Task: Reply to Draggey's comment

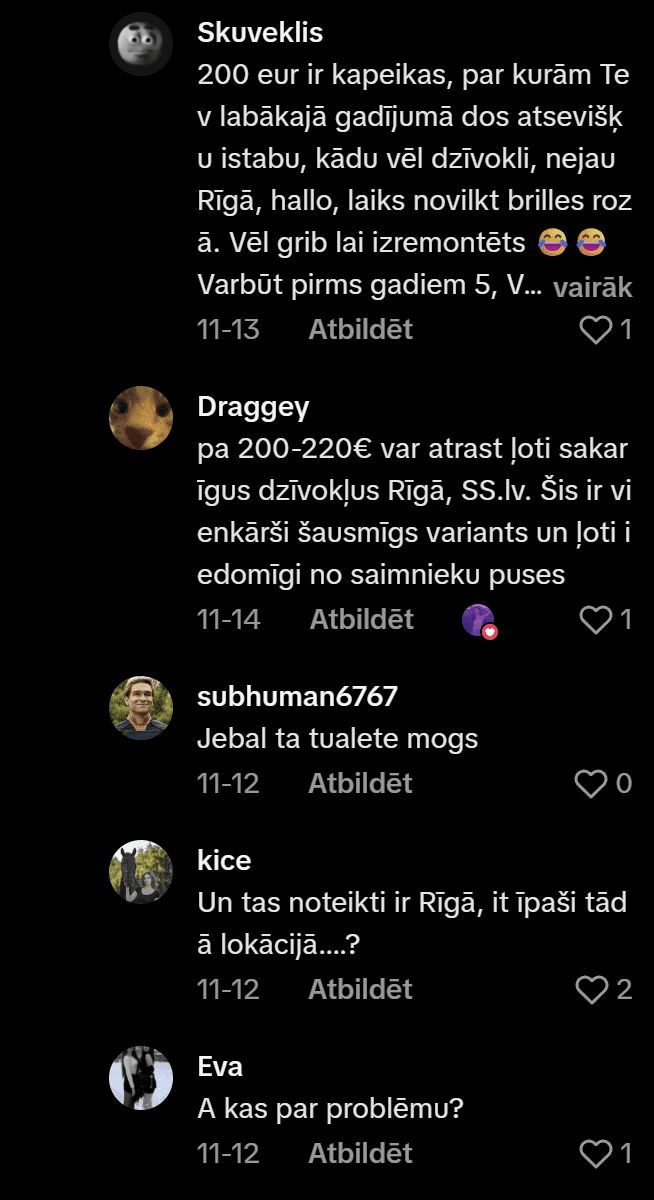Action: 361,619
